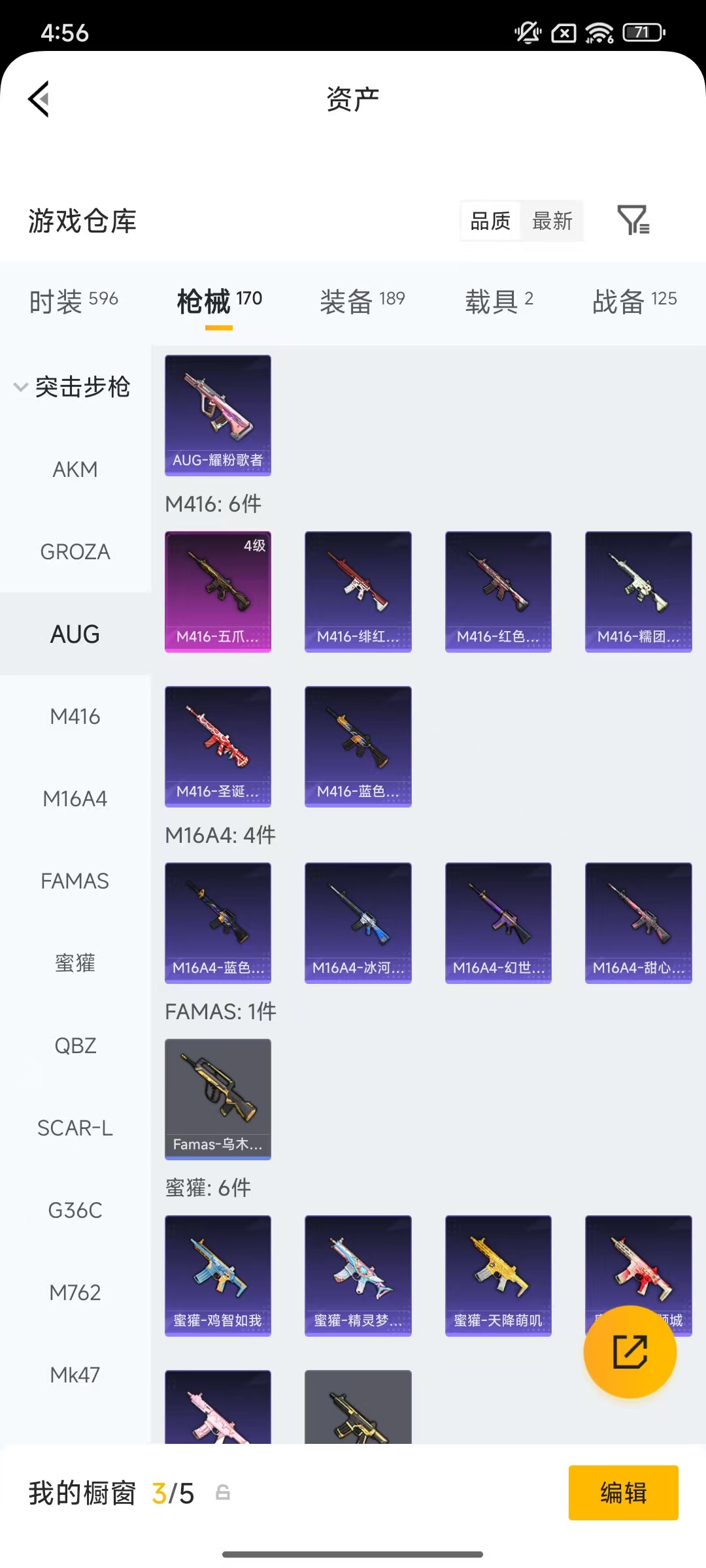Image resolution: width=706 pixels, height=1568 pixels.
Task: Go back using the top-left arrow
Action: 39,99
